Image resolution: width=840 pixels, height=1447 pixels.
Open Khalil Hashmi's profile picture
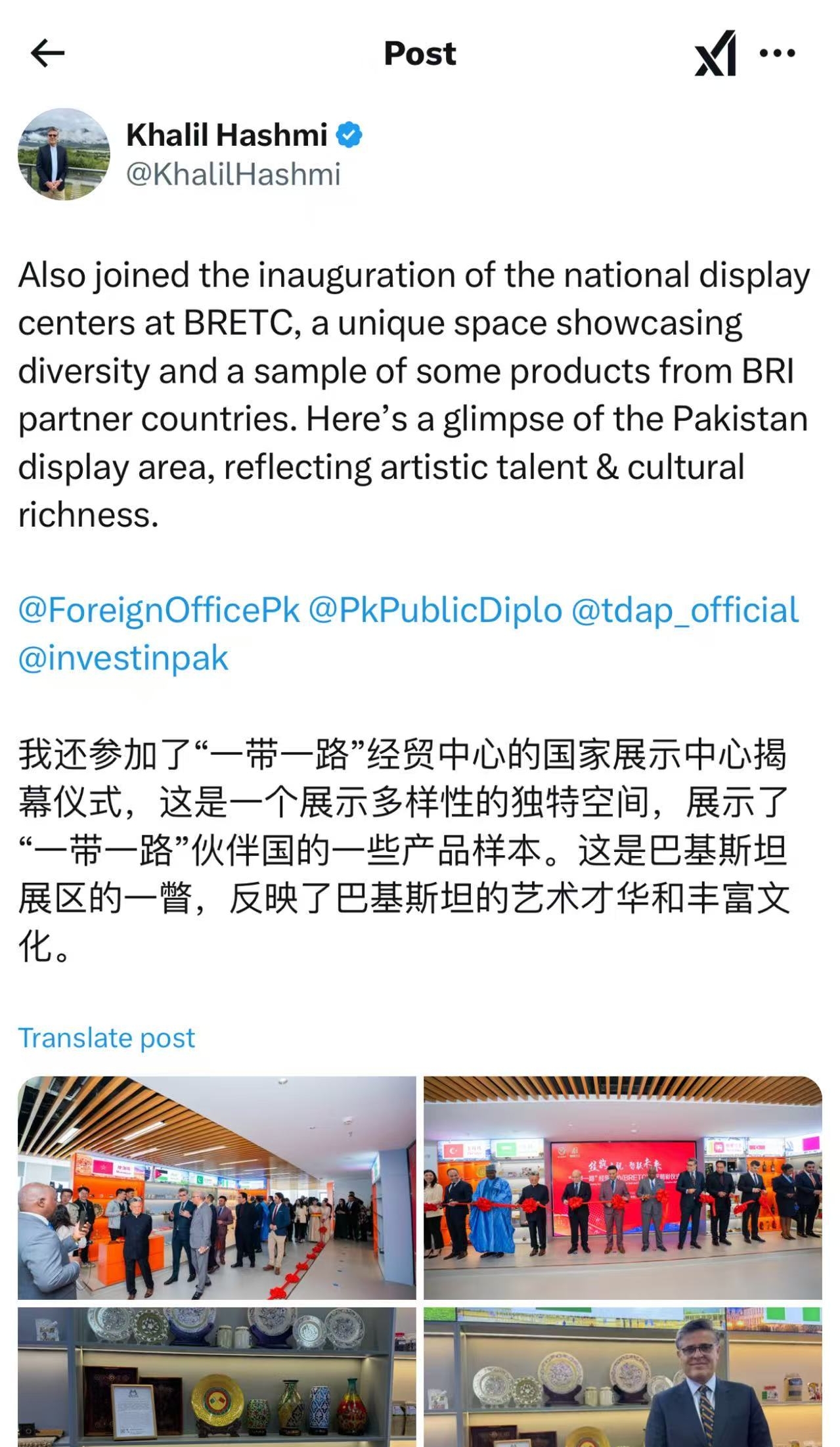pyautogui.click(x=64, y=154)
